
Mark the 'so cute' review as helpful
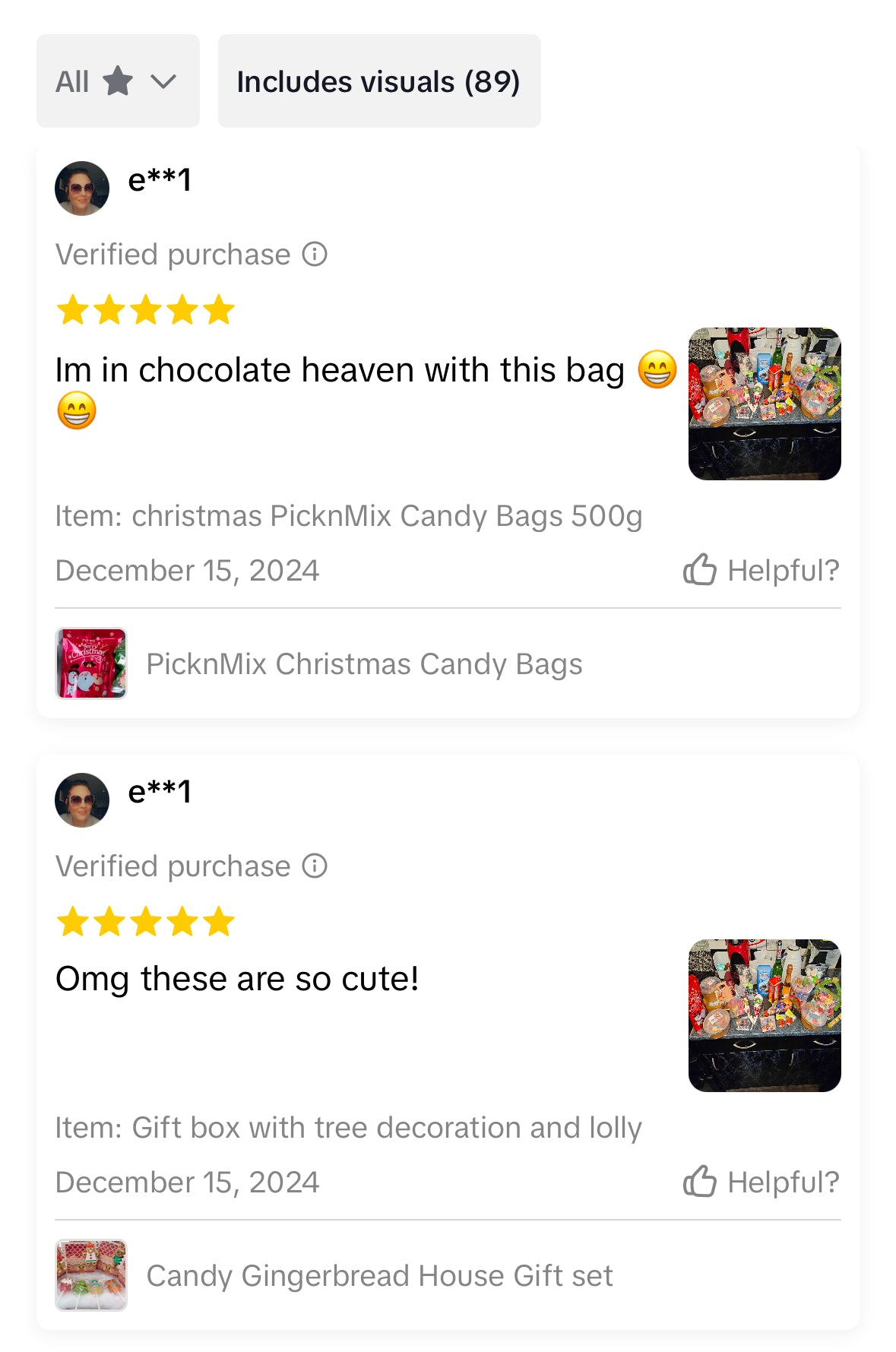point(761,1182)
